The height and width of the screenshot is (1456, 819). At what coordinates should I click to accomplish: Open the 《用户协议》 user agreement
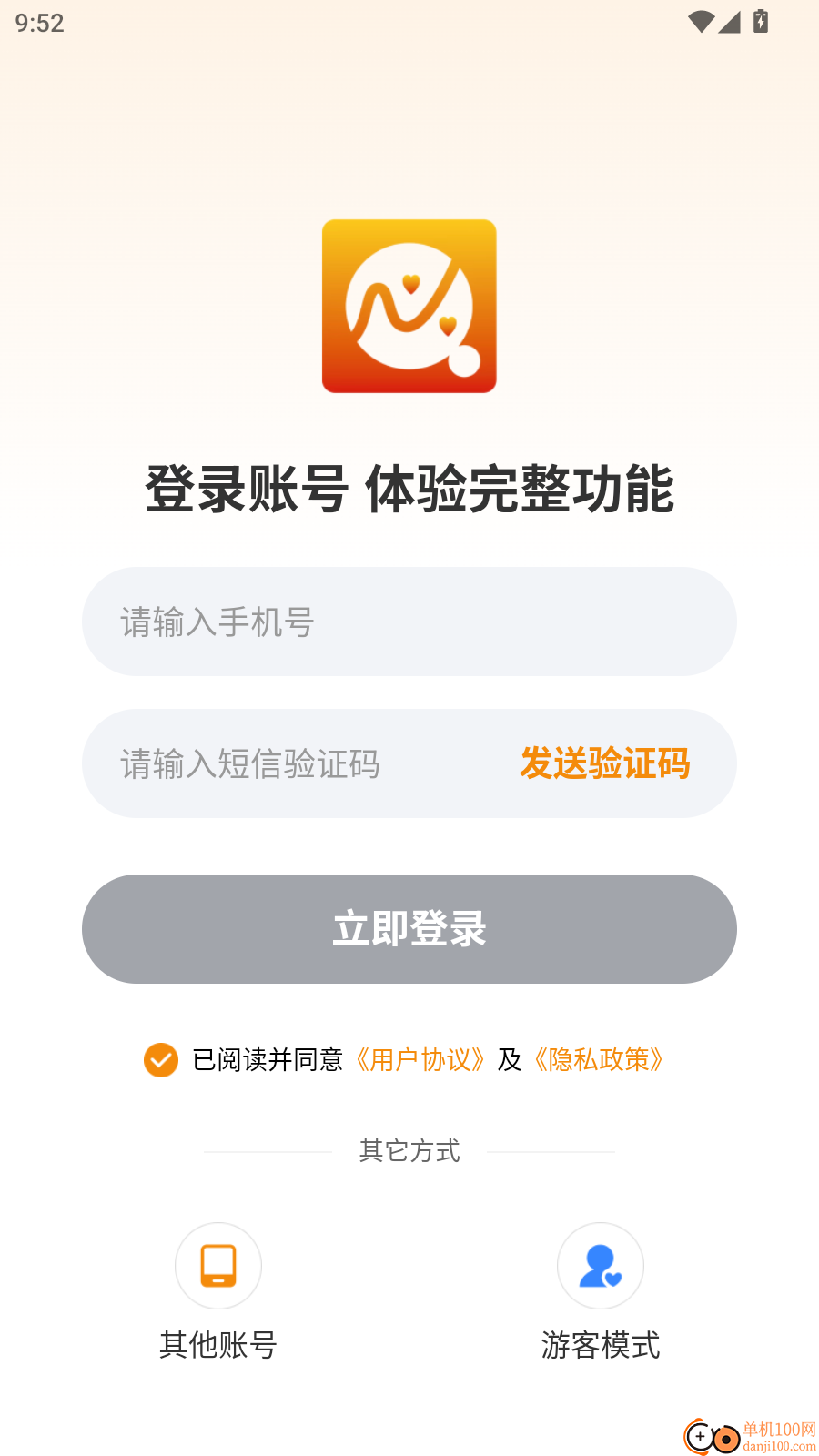[420, 1061]
